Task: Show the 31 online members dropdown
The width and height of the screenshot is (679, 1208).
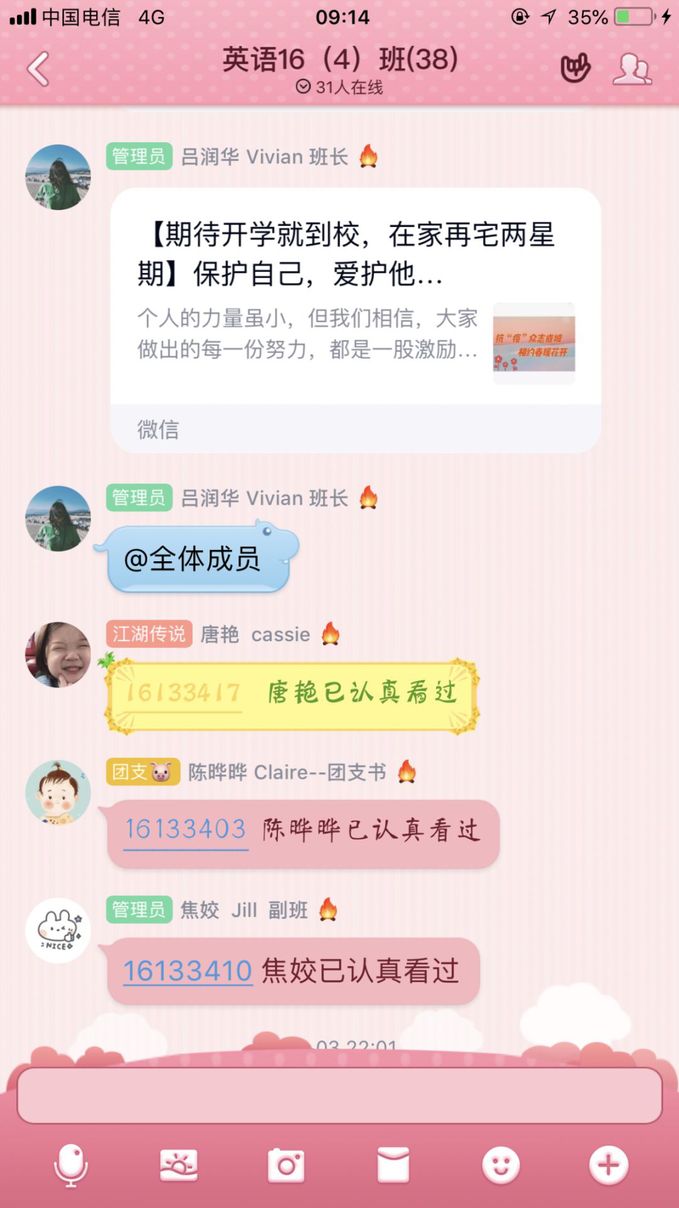Action: tap(339, 87)
